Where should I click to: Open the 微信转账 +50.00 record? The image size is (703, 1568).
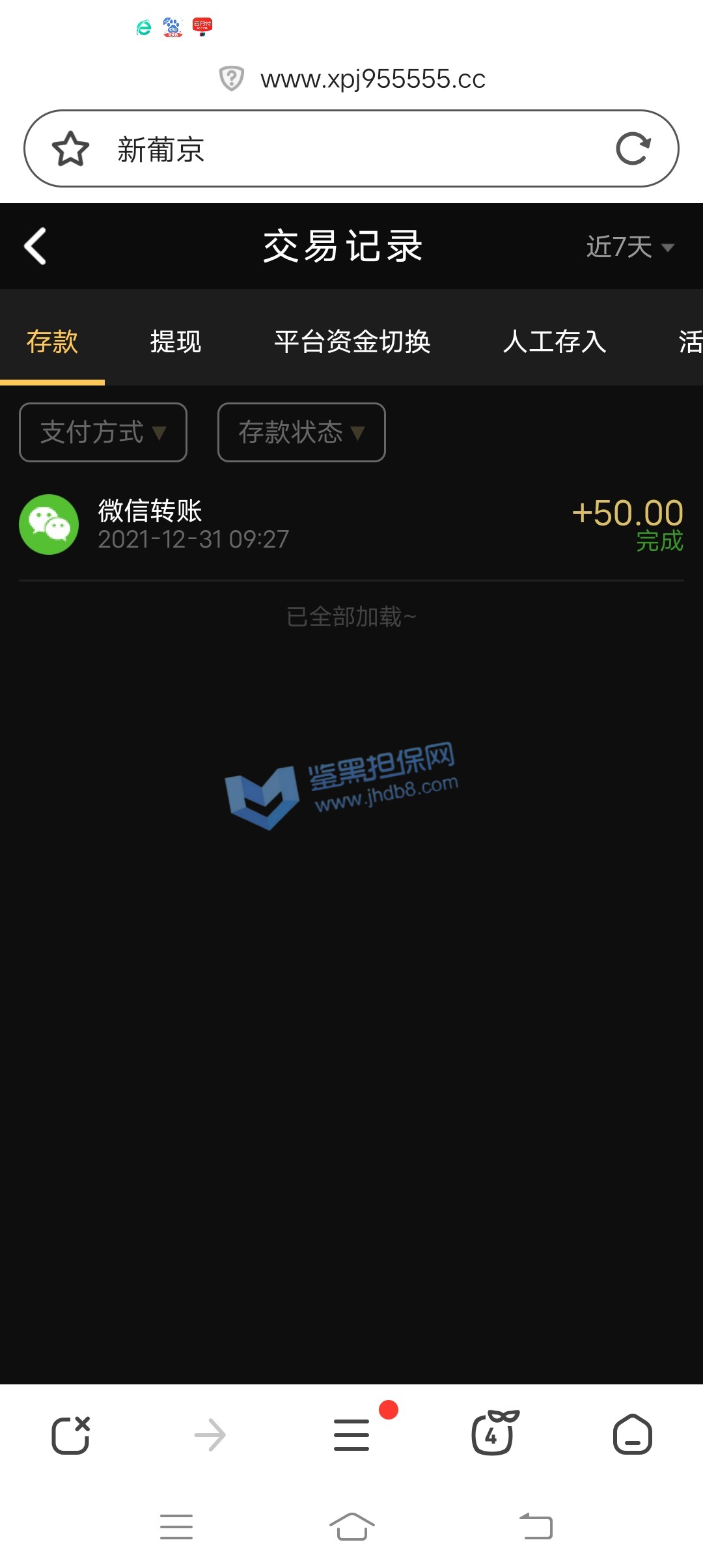pyautogui.click(x=351, y=525)
